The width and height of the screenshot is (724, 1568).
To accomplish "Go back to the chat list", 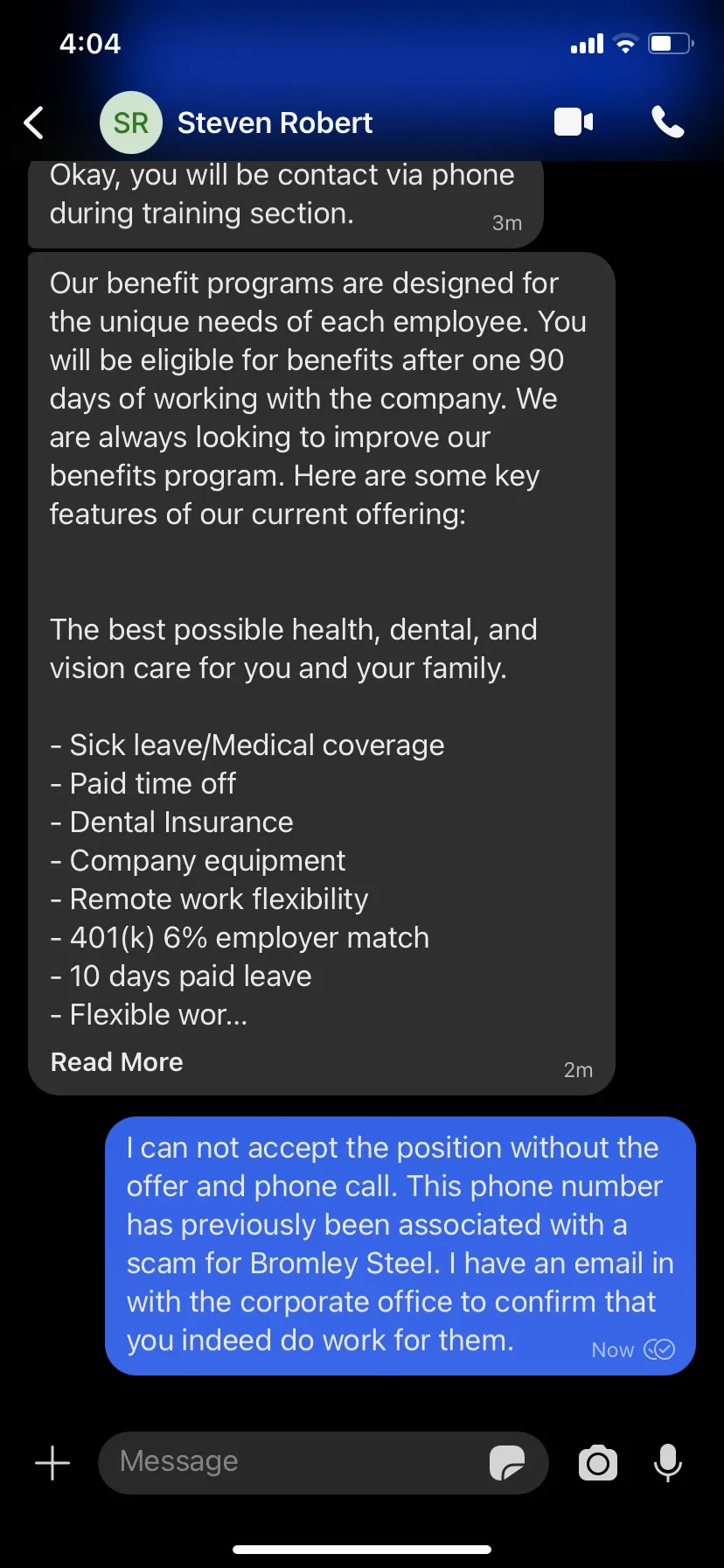I will click(34, 123).
